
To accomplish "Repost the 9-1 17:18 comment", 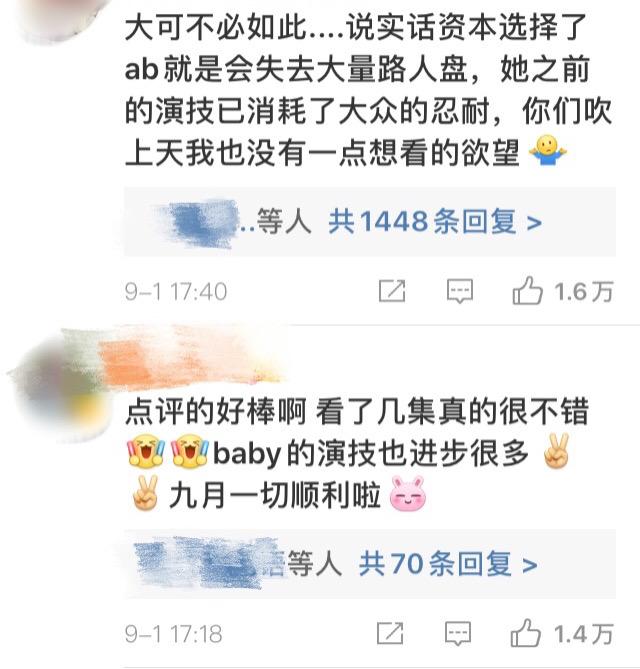I will (392, 634).
